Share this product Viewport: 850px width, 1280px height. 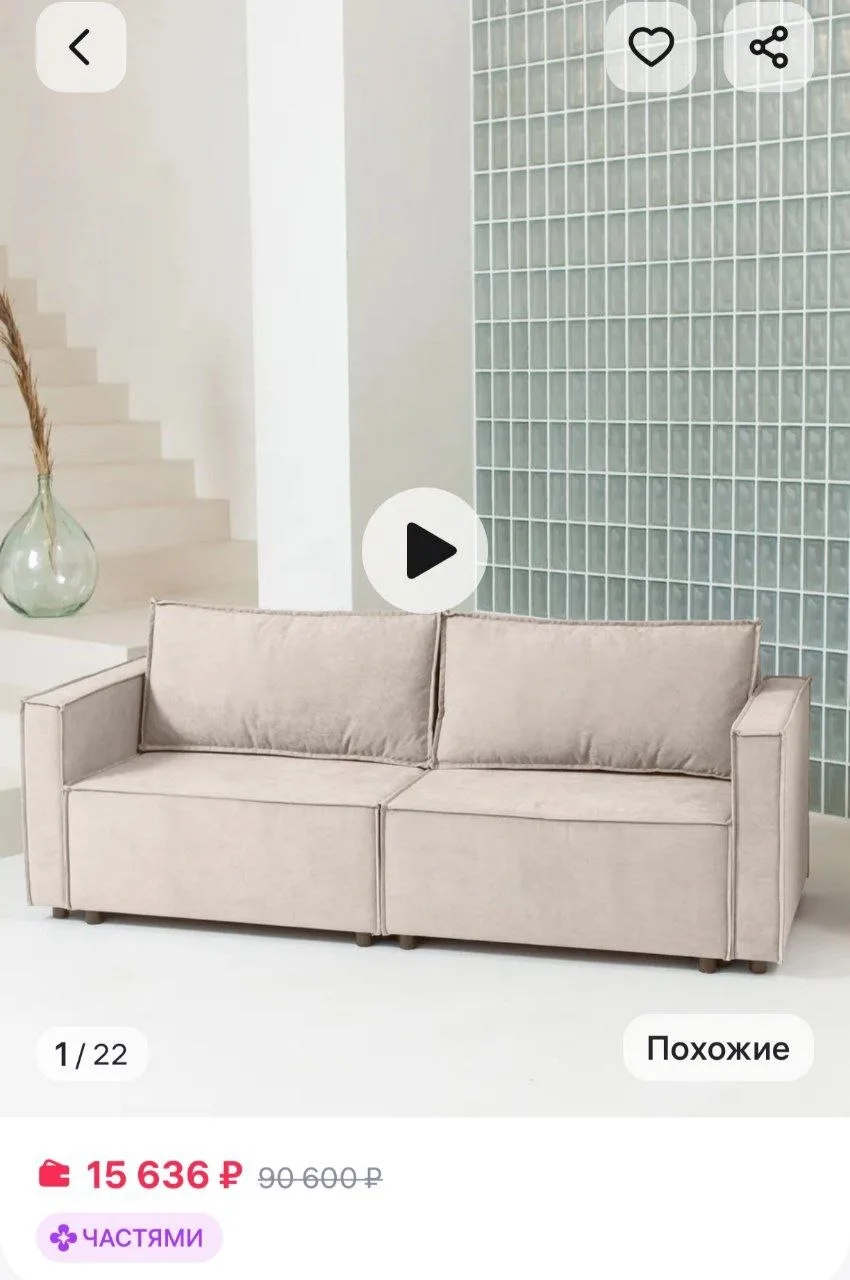tap(768, 47)
